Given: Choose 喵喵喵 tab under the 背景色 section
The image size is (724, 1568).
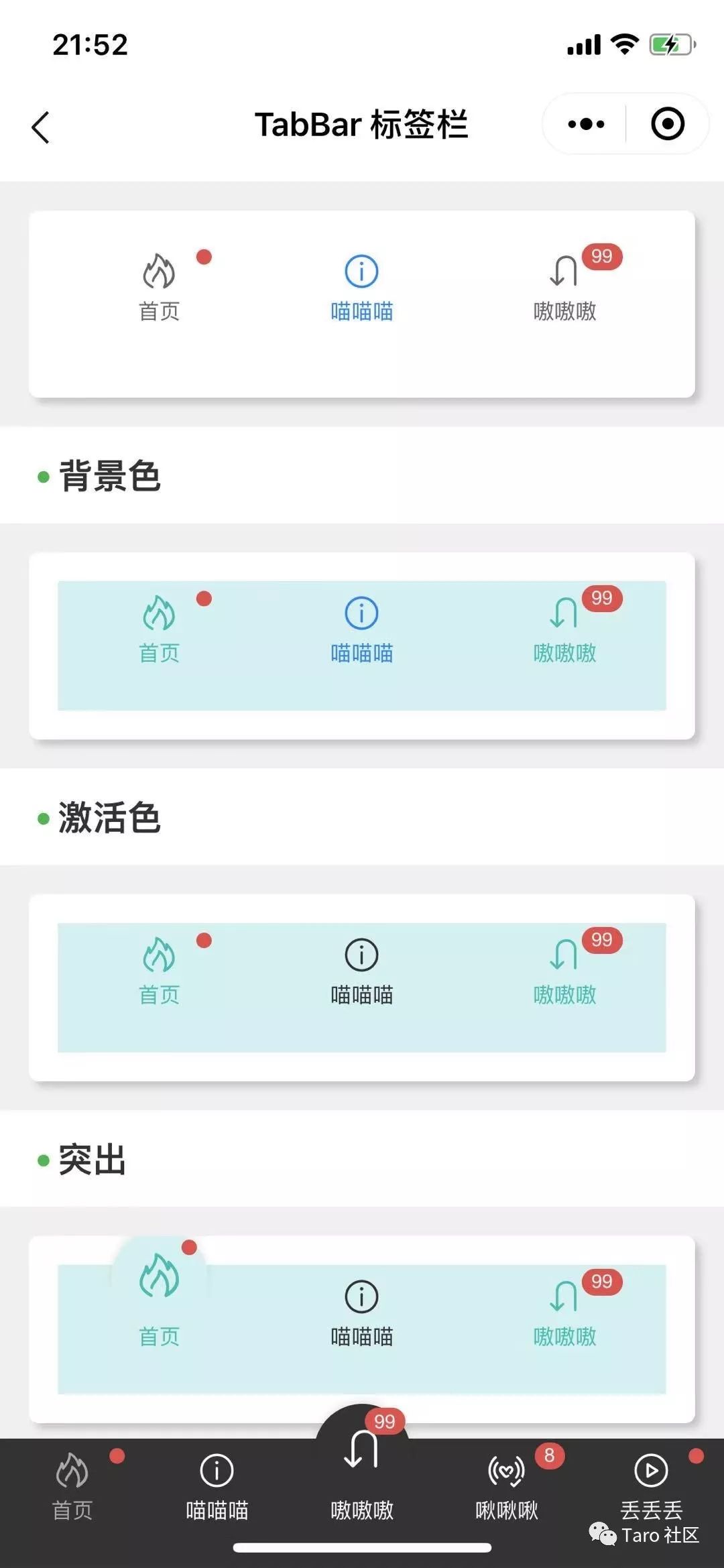Looking at the screenshot, I should [x=362, y=629].
